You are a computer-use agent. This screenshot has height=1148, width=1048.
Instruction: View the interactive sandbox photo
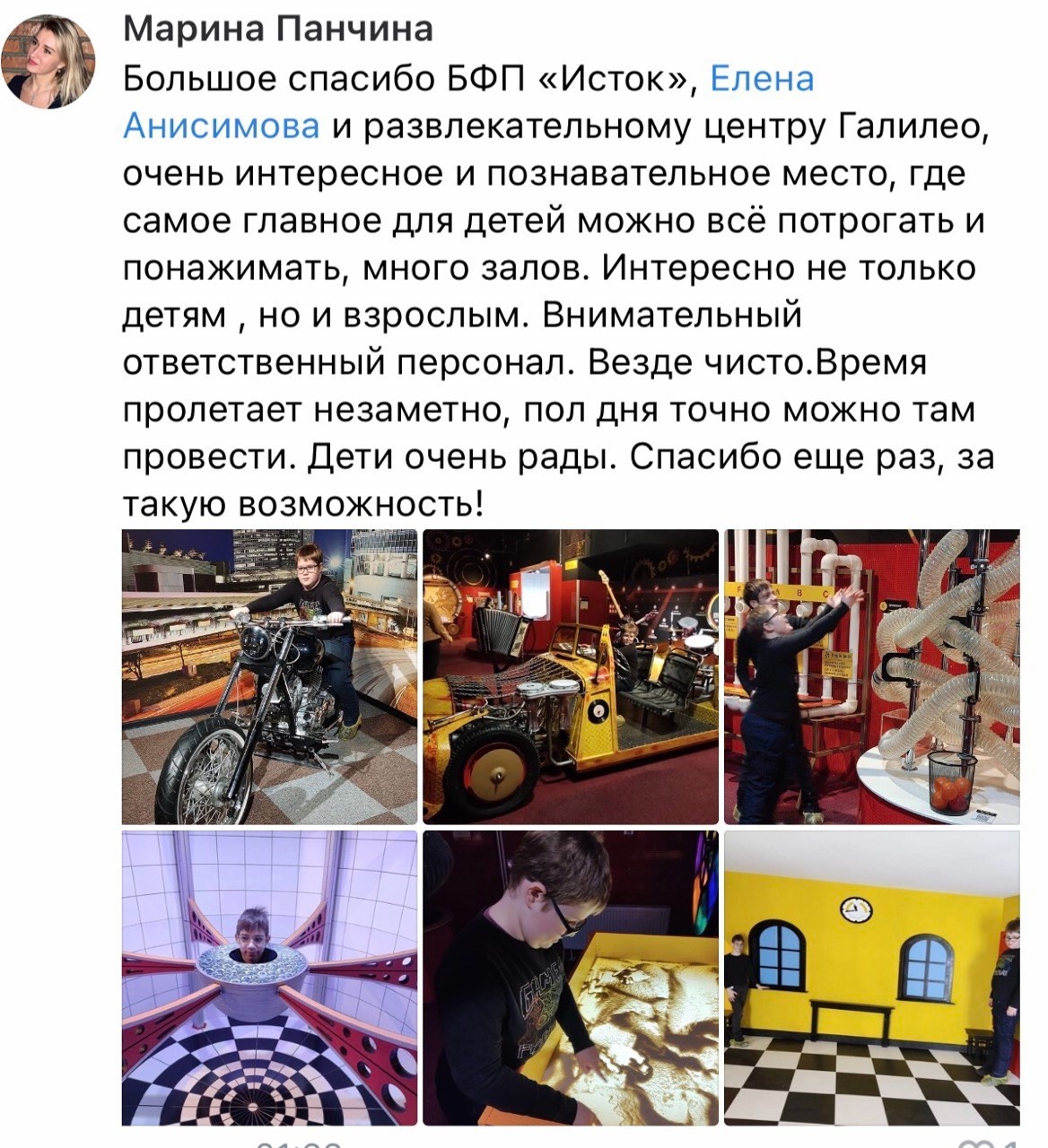tap(571, 978)
